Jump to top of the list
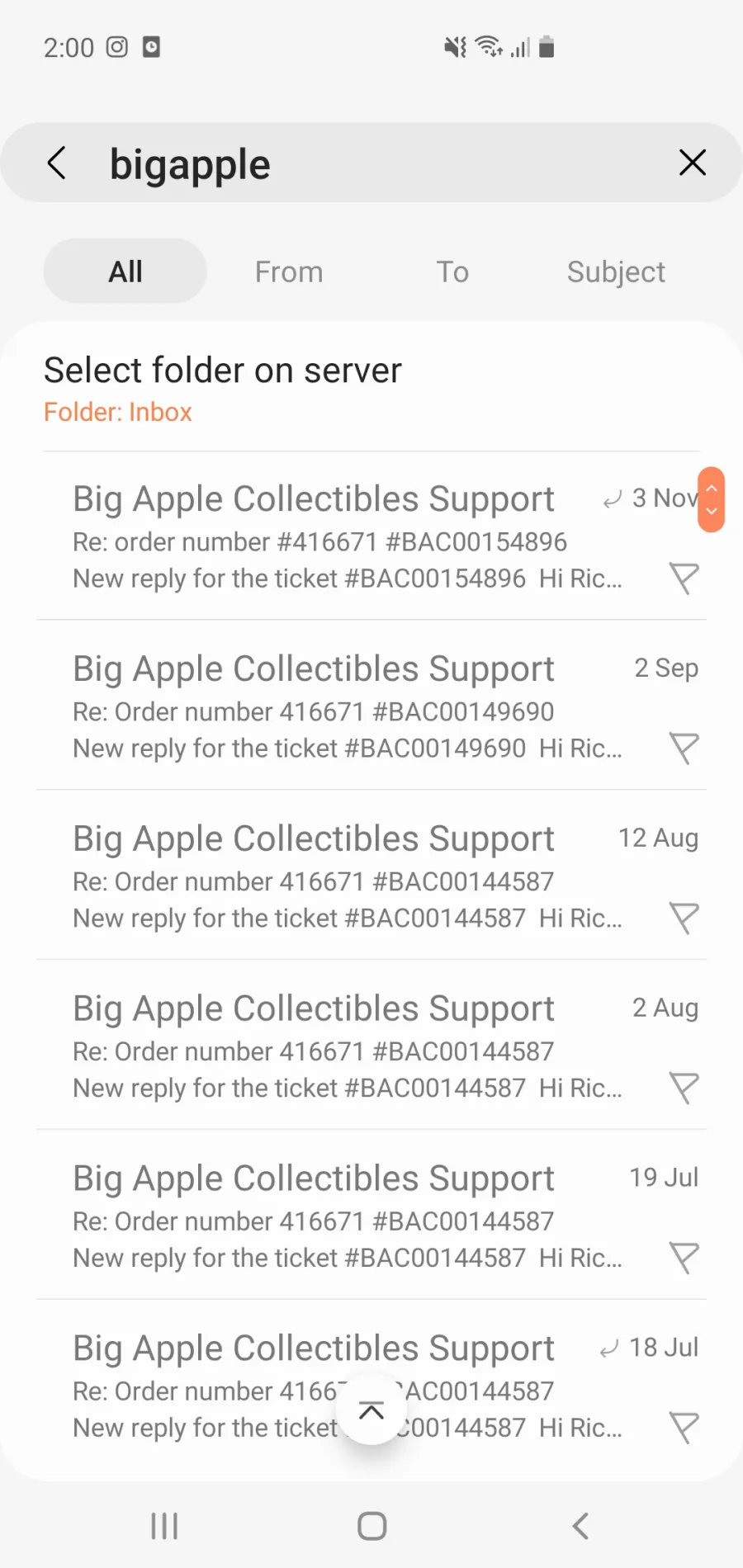 [372, 1410]
